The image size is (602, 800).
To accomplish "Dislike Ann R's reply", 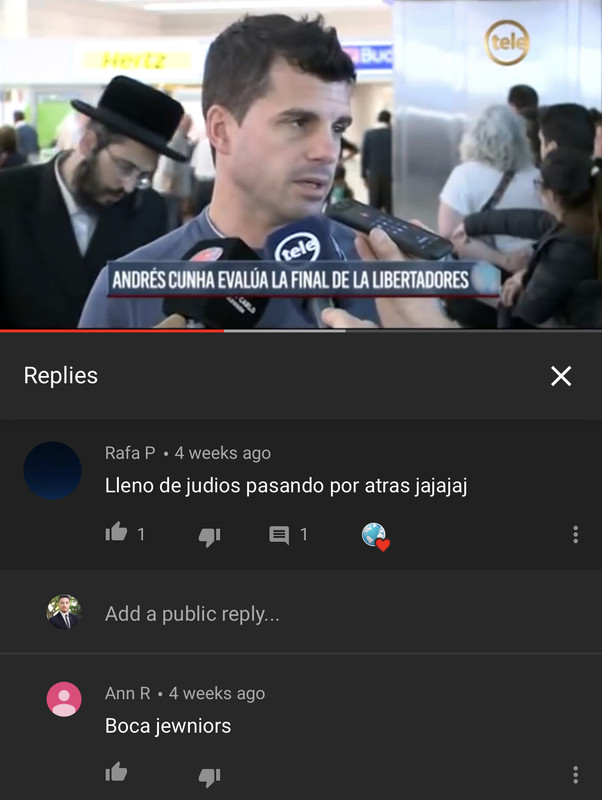I will pyautogui.click(x=209, y=775).
